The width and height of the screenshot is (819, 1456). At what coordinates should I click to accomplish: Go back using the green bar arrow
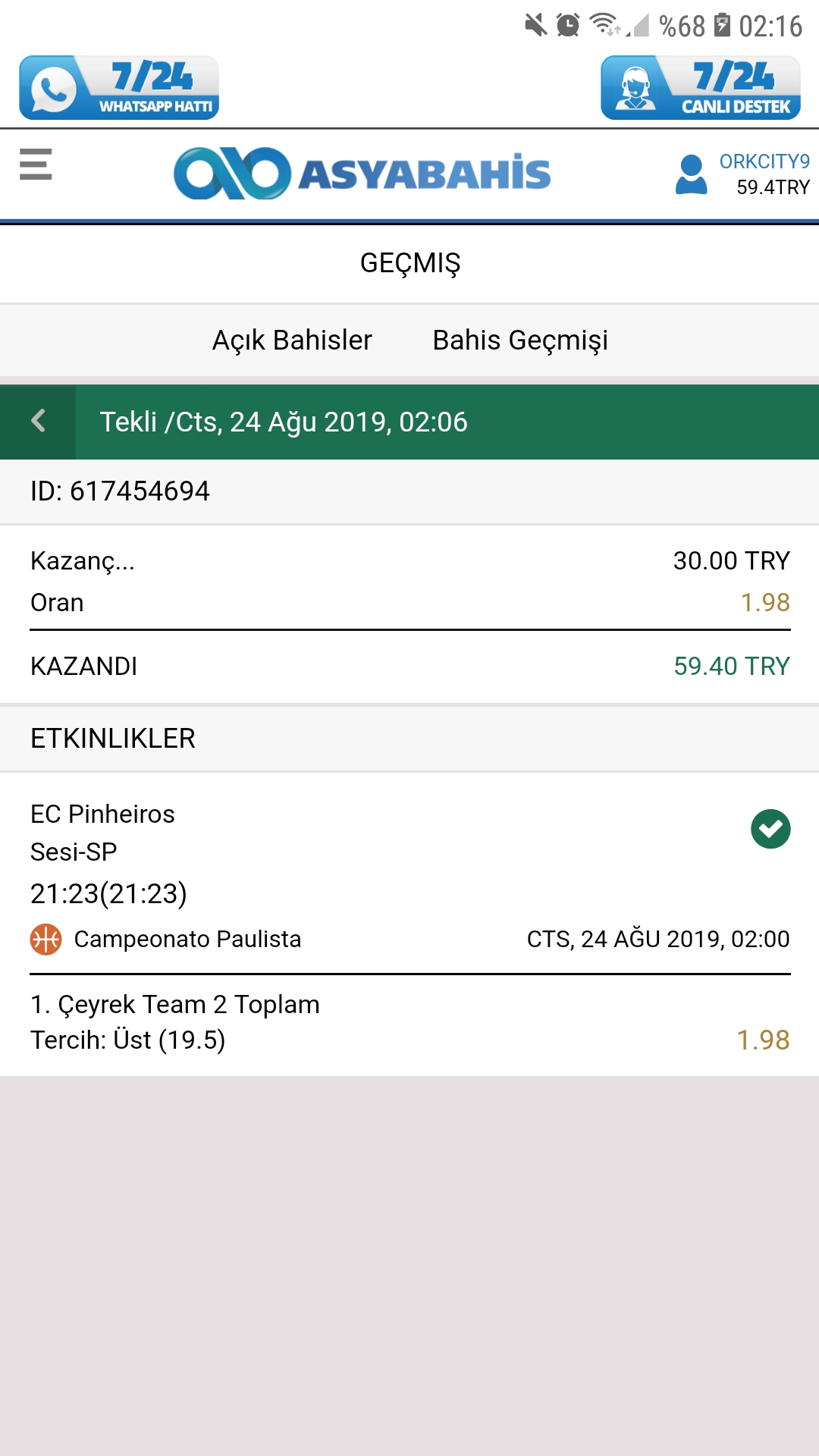pos(38,422)
